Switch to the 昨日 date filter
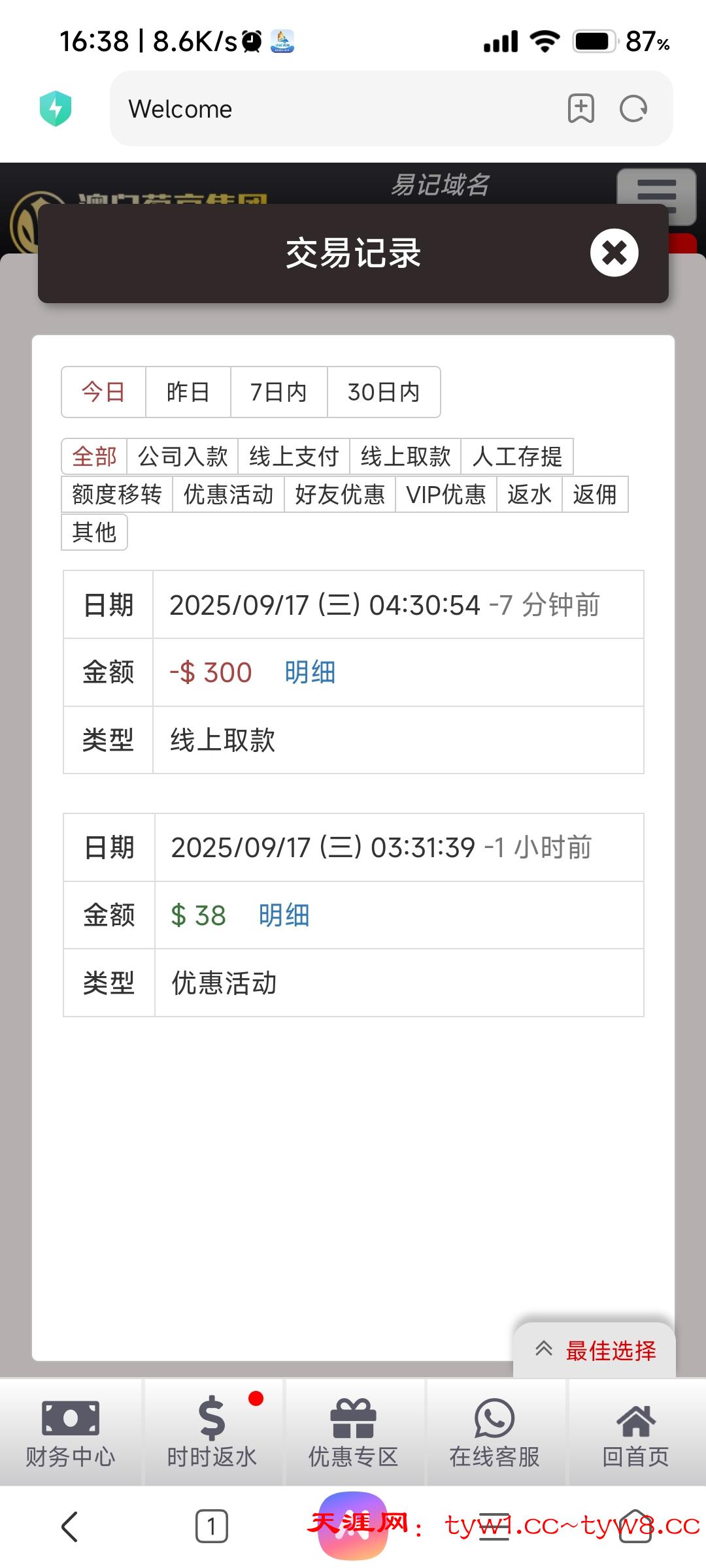 (188, 392)
